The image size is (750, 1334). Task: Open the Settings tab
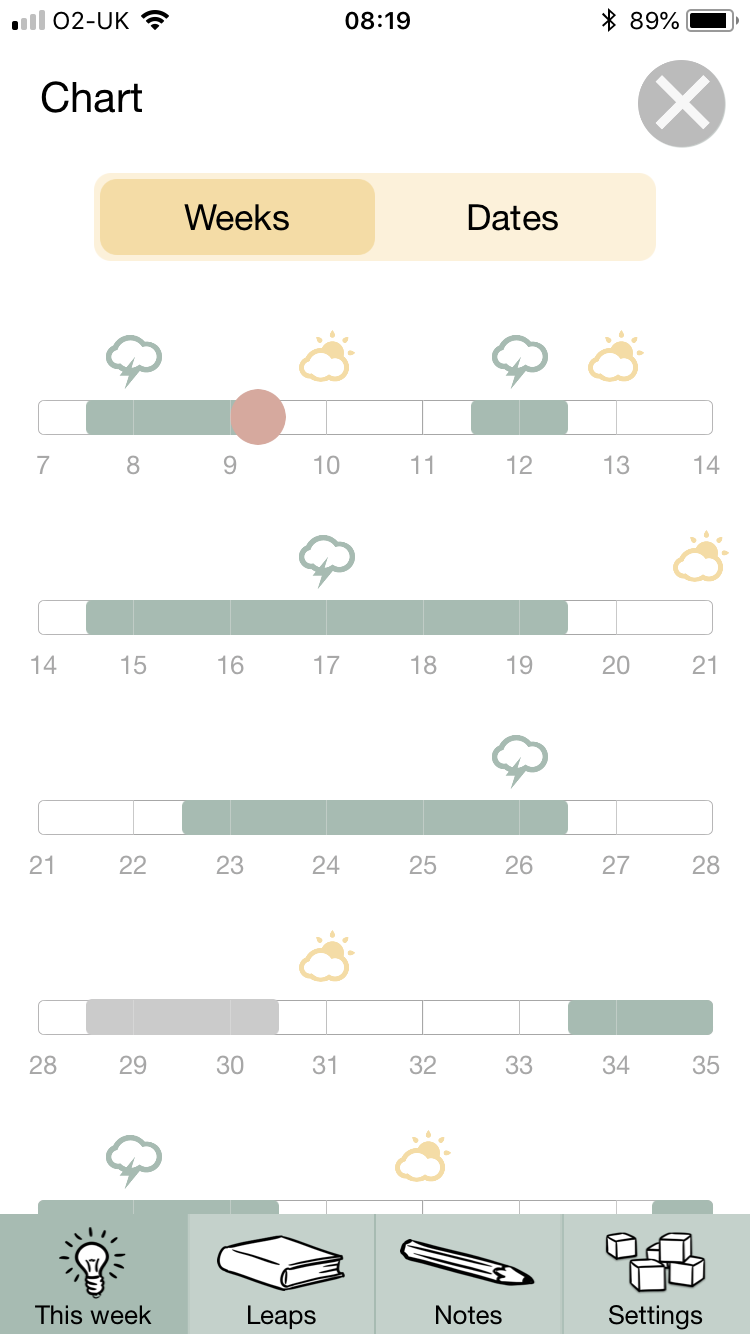coord(656,1275)
